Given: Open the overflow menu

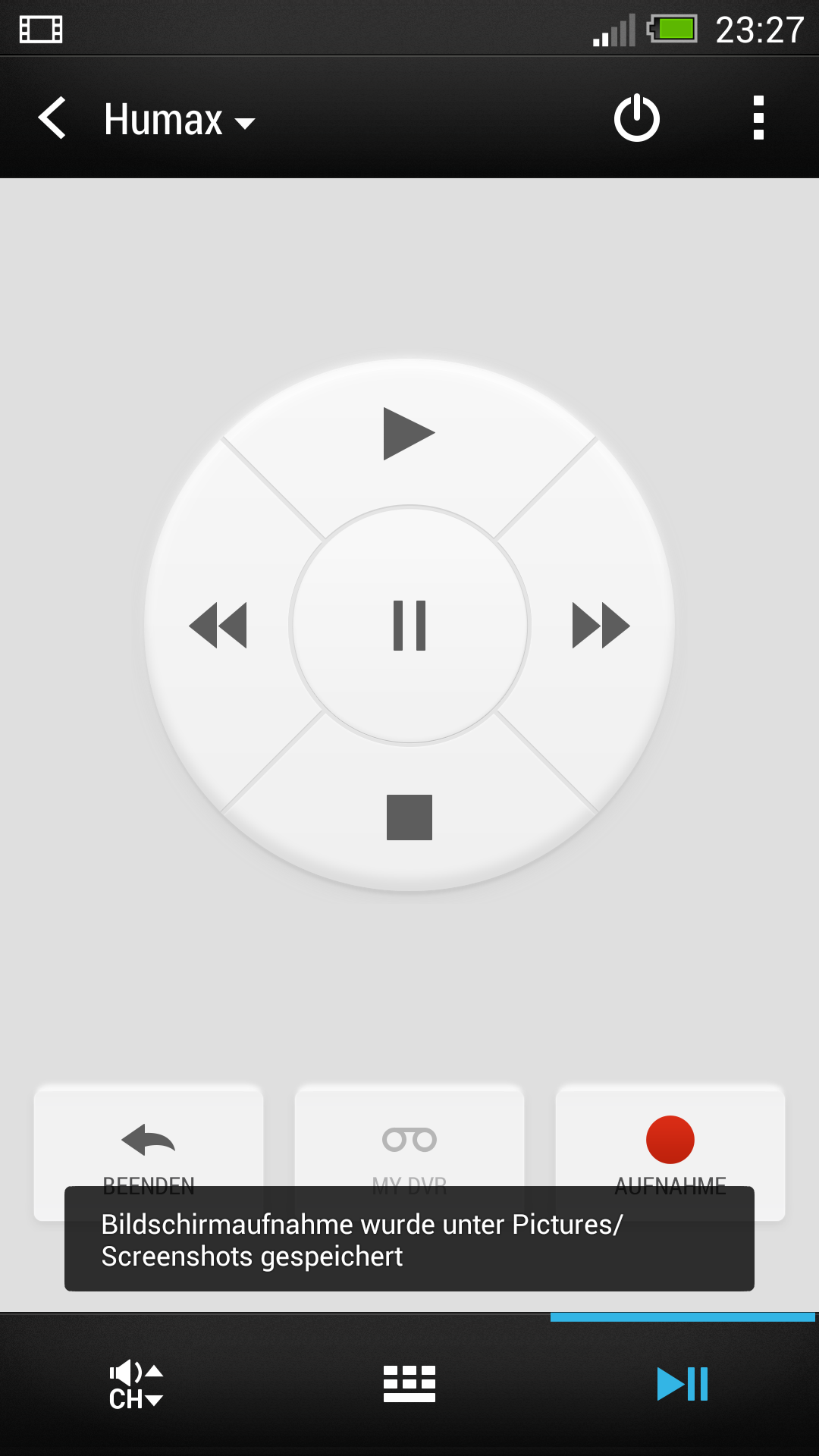Looking at the screenshot, I should (x=758, y=118).
